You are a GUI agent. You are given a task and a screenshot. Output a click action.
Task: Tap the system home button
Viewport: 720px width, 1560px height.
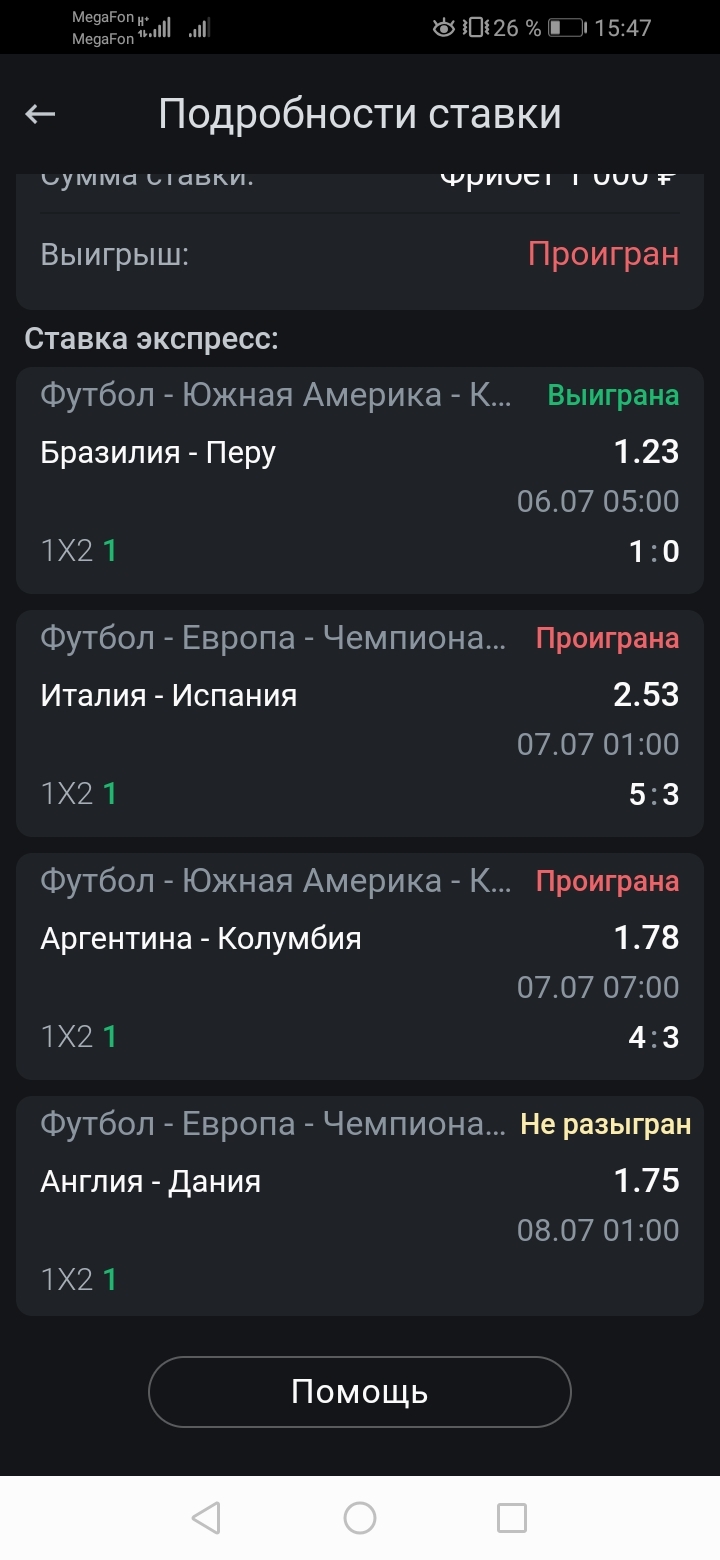click(x=360, y=1518)
